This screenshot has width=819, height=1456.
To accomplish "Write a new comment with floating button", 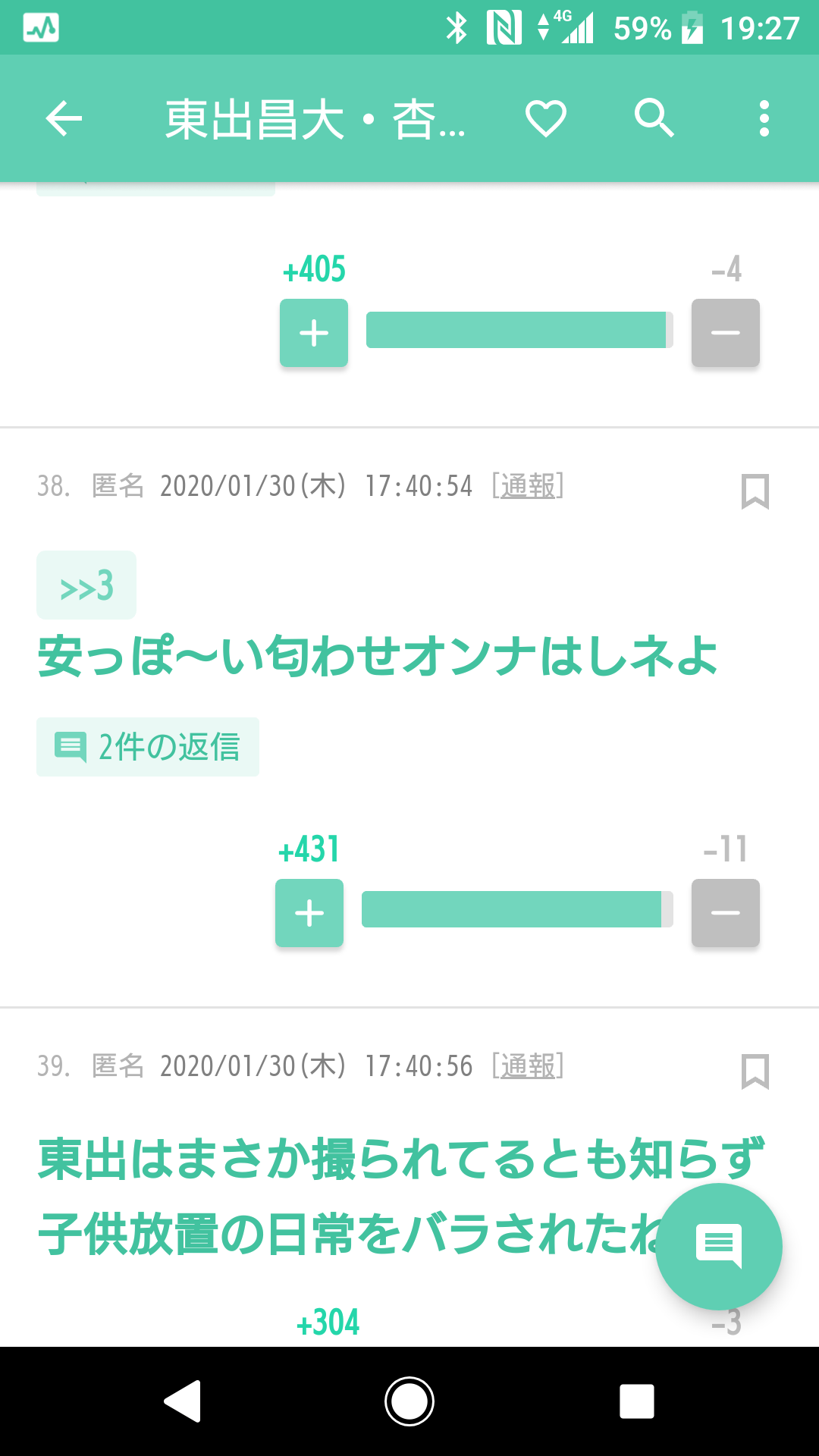I will pyautogui.click(x=719, y=1247).
